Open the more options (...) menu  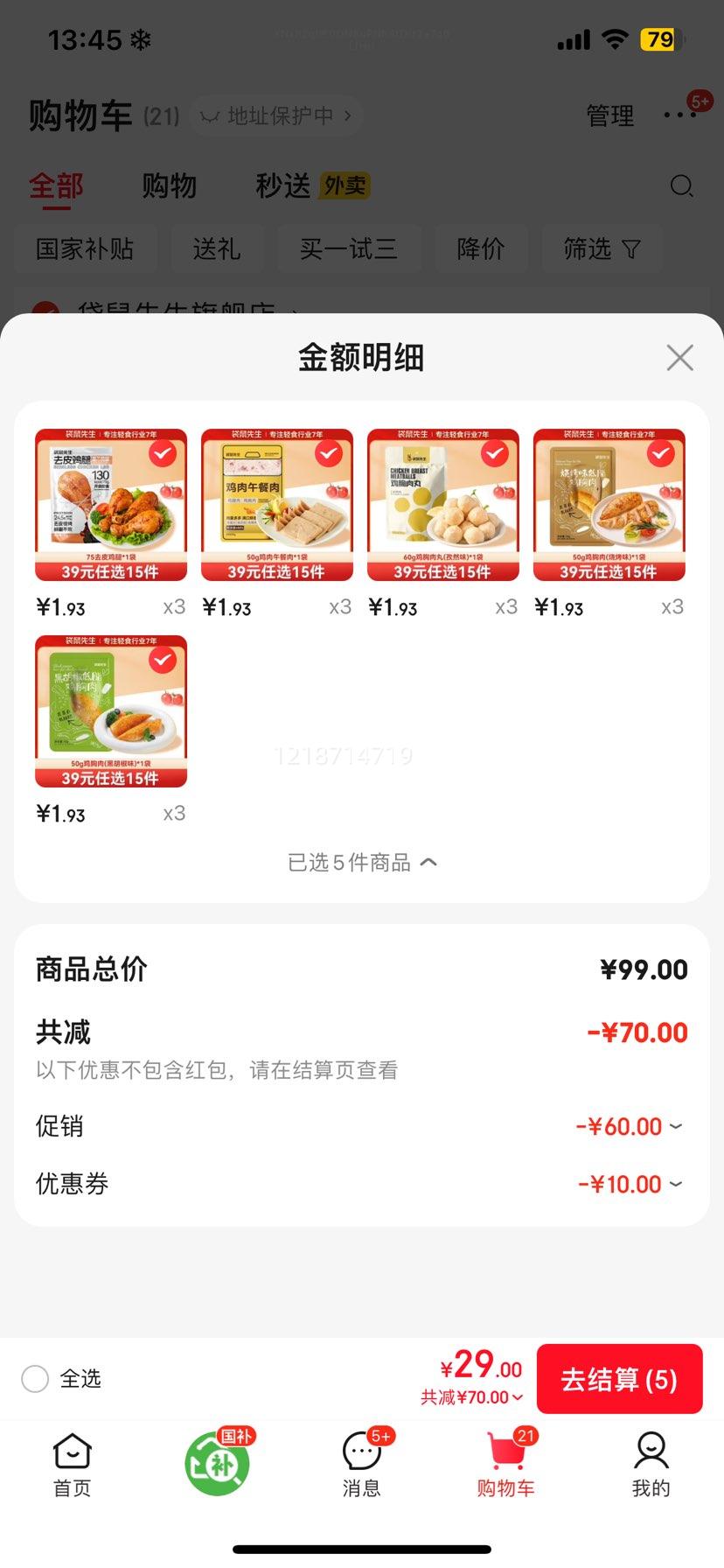coord(681,115)
